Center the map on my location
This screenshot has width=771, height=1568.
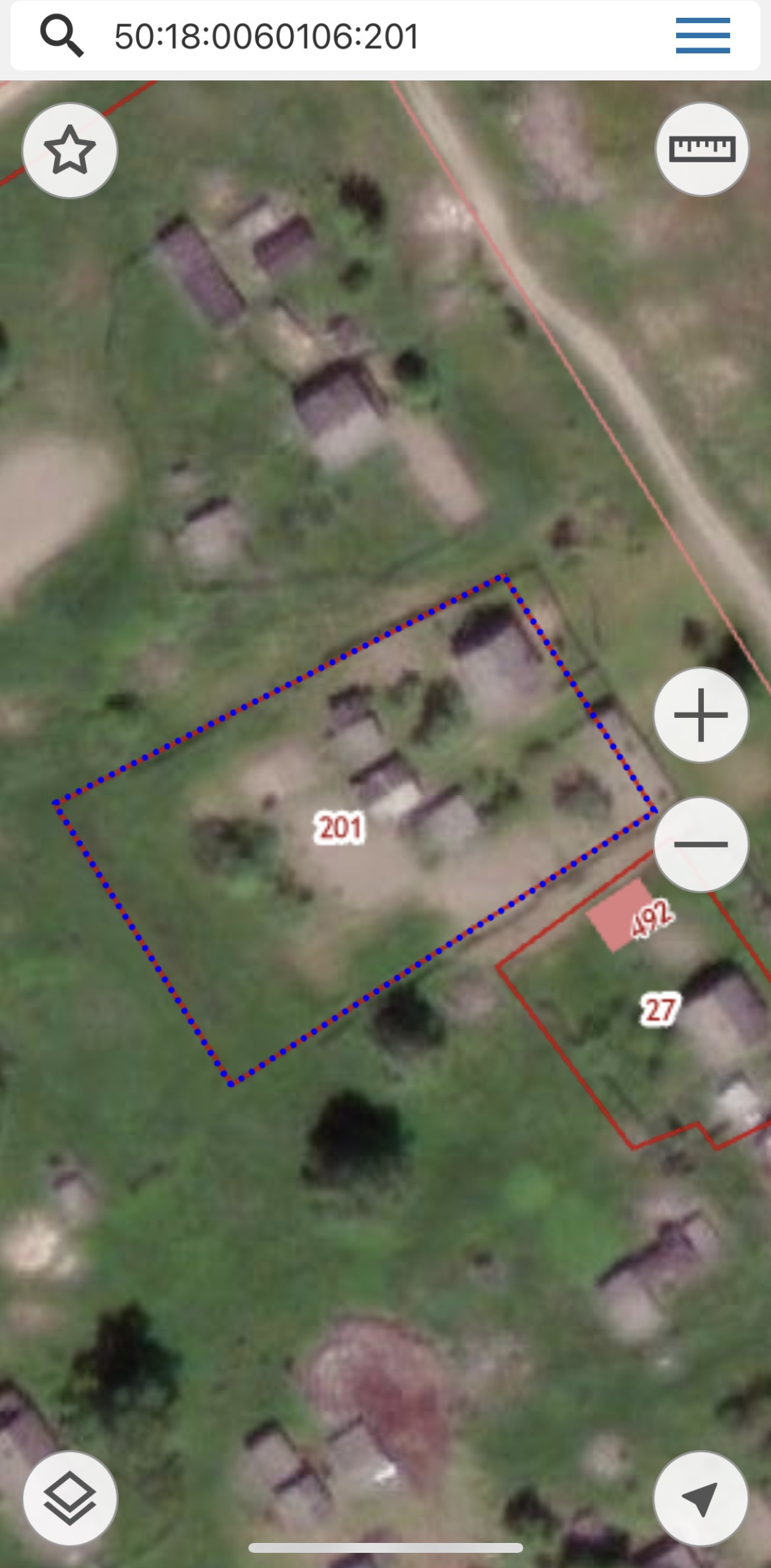tap(700, 1498)
